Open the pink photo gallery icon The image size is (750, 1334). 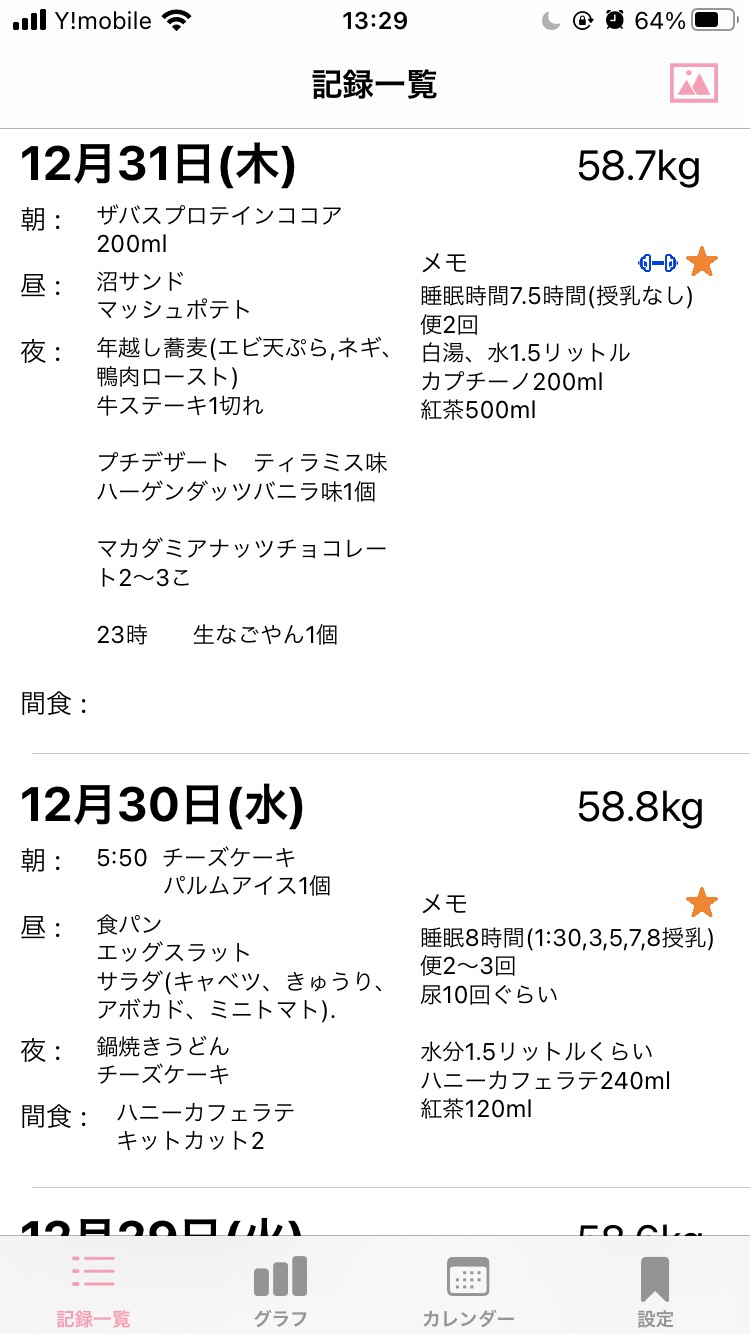pos(694,83)
